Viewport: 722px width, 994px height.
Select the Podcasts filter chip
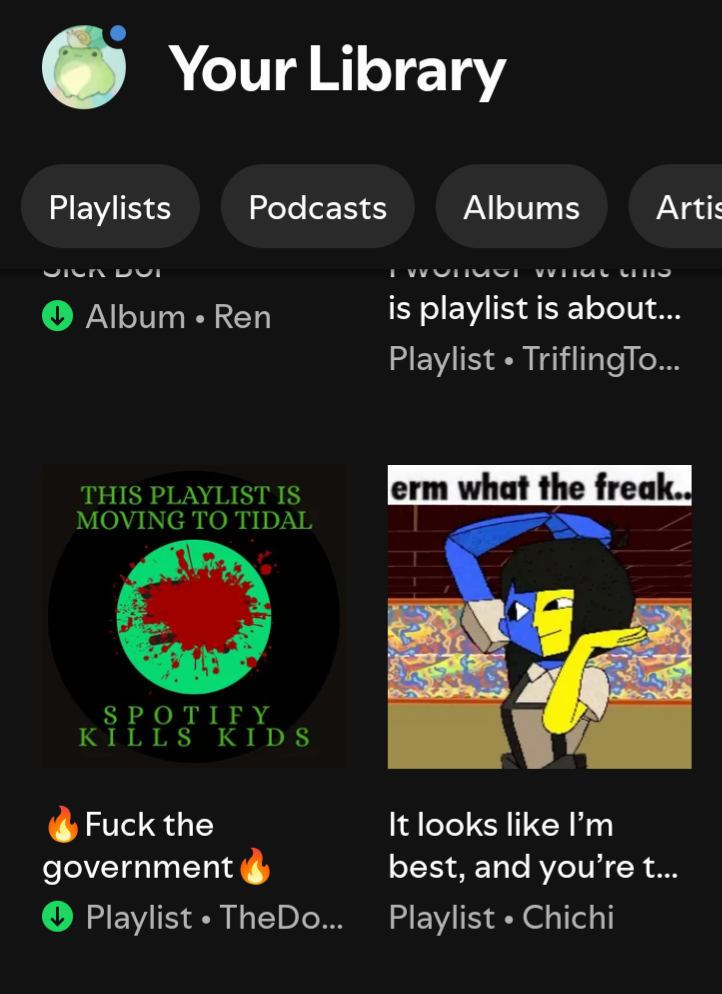click(x=317, y=207)
